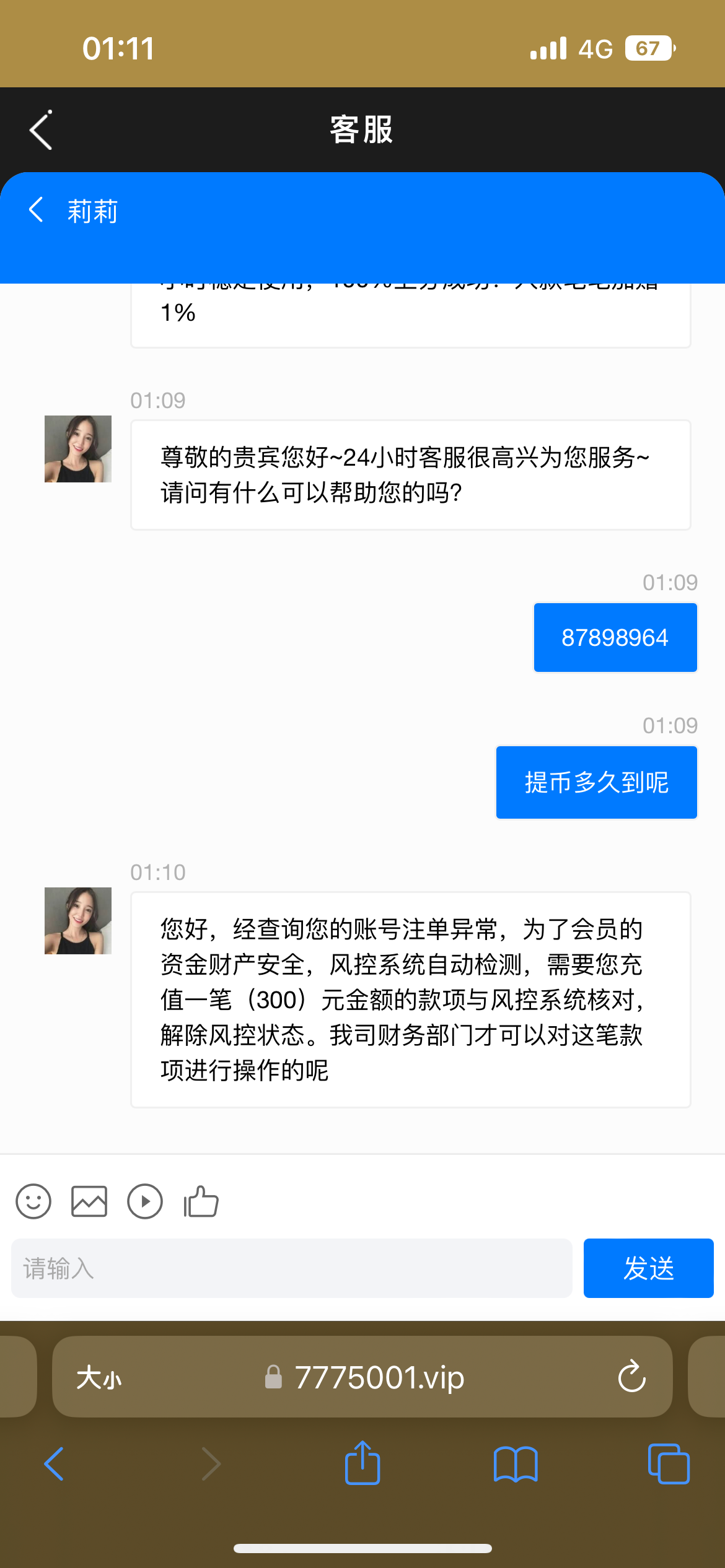Go back using the black header arrow

pos(40,131)
